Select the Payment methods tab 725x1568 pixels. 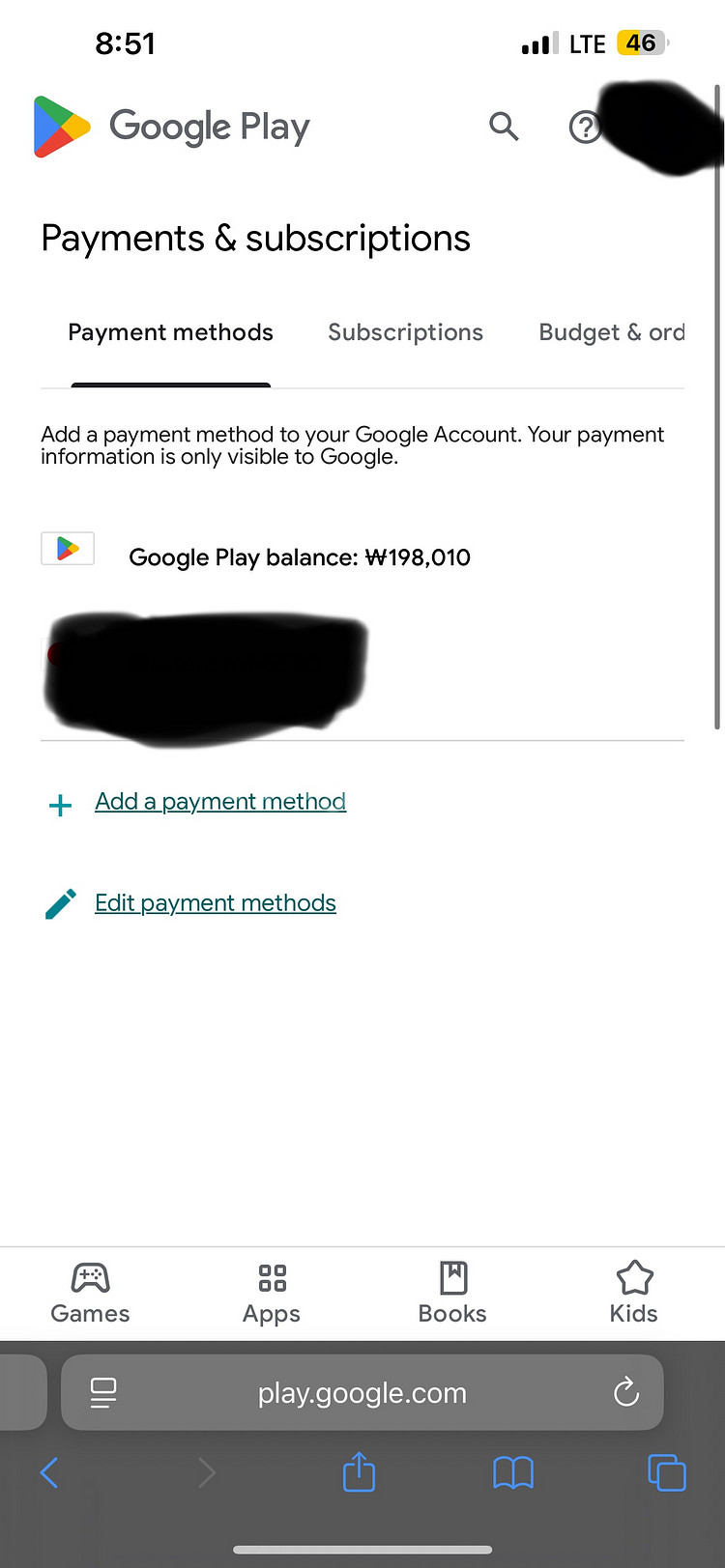[x=170, y=332]
